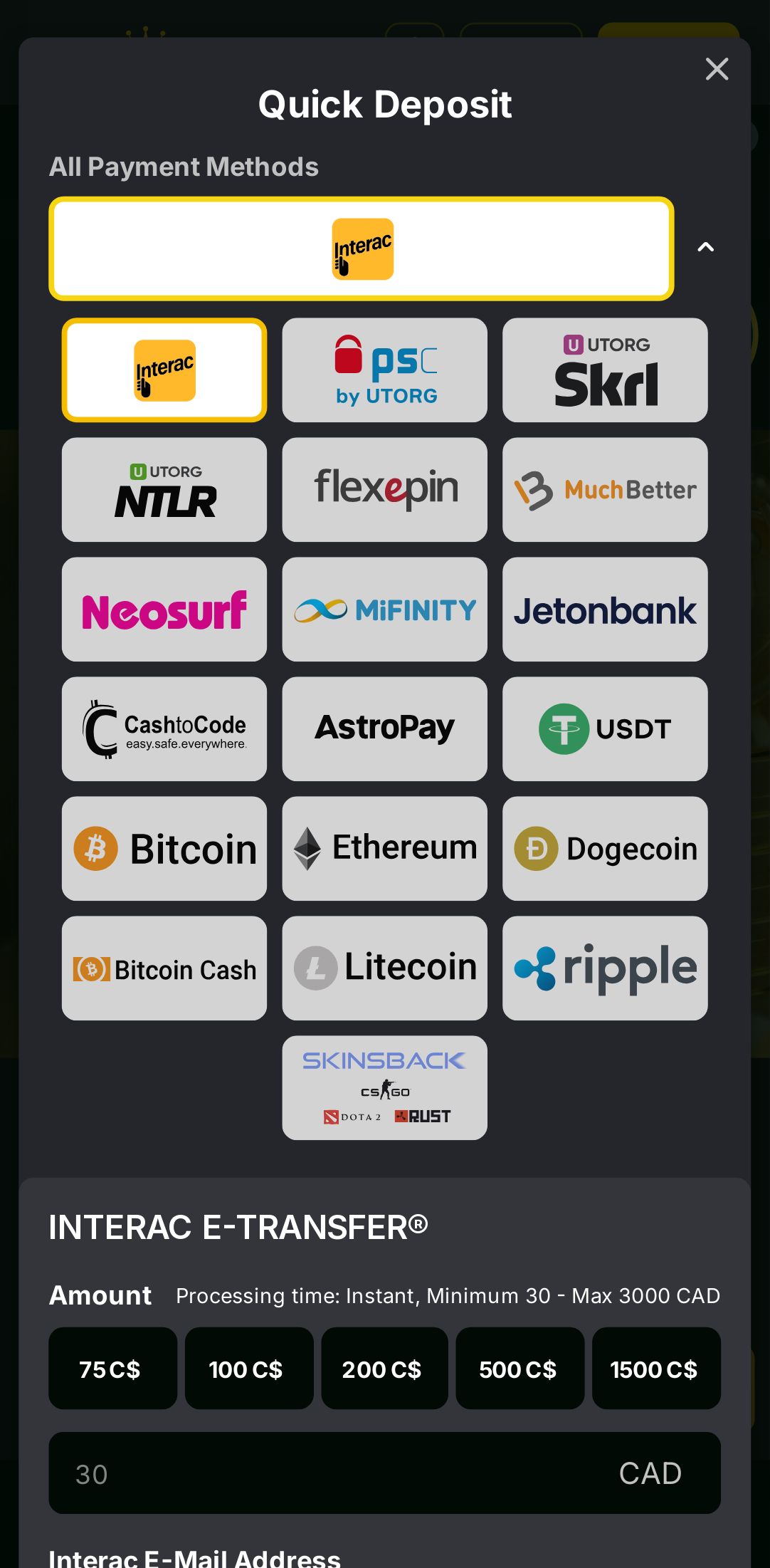Choose the 500 C$ preset amount
Screen dimensions: 770x1568
pyautogui.click(x=520, y=1369)
